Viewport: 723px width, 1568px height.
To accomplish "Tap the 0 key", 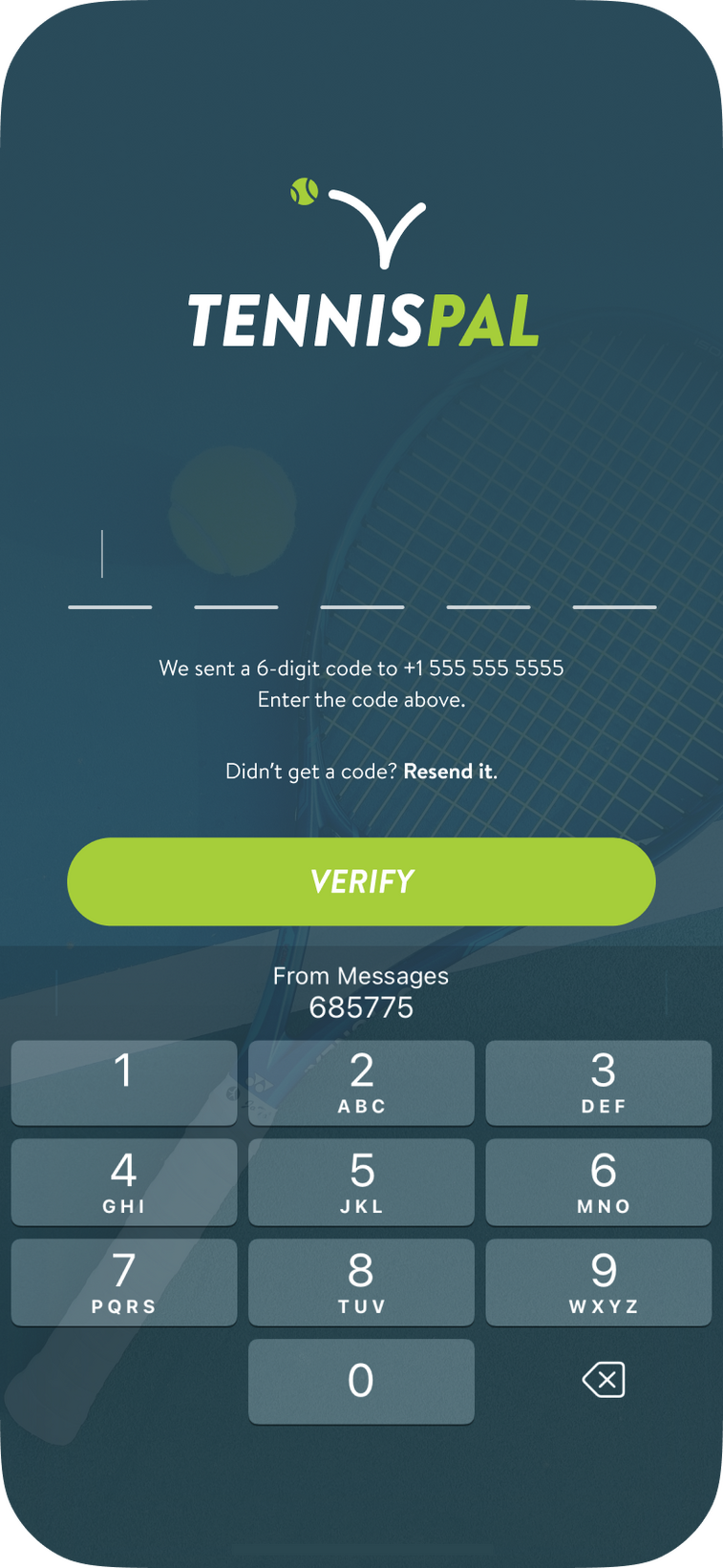I will pyautogui.click(x=361, y=1381).
